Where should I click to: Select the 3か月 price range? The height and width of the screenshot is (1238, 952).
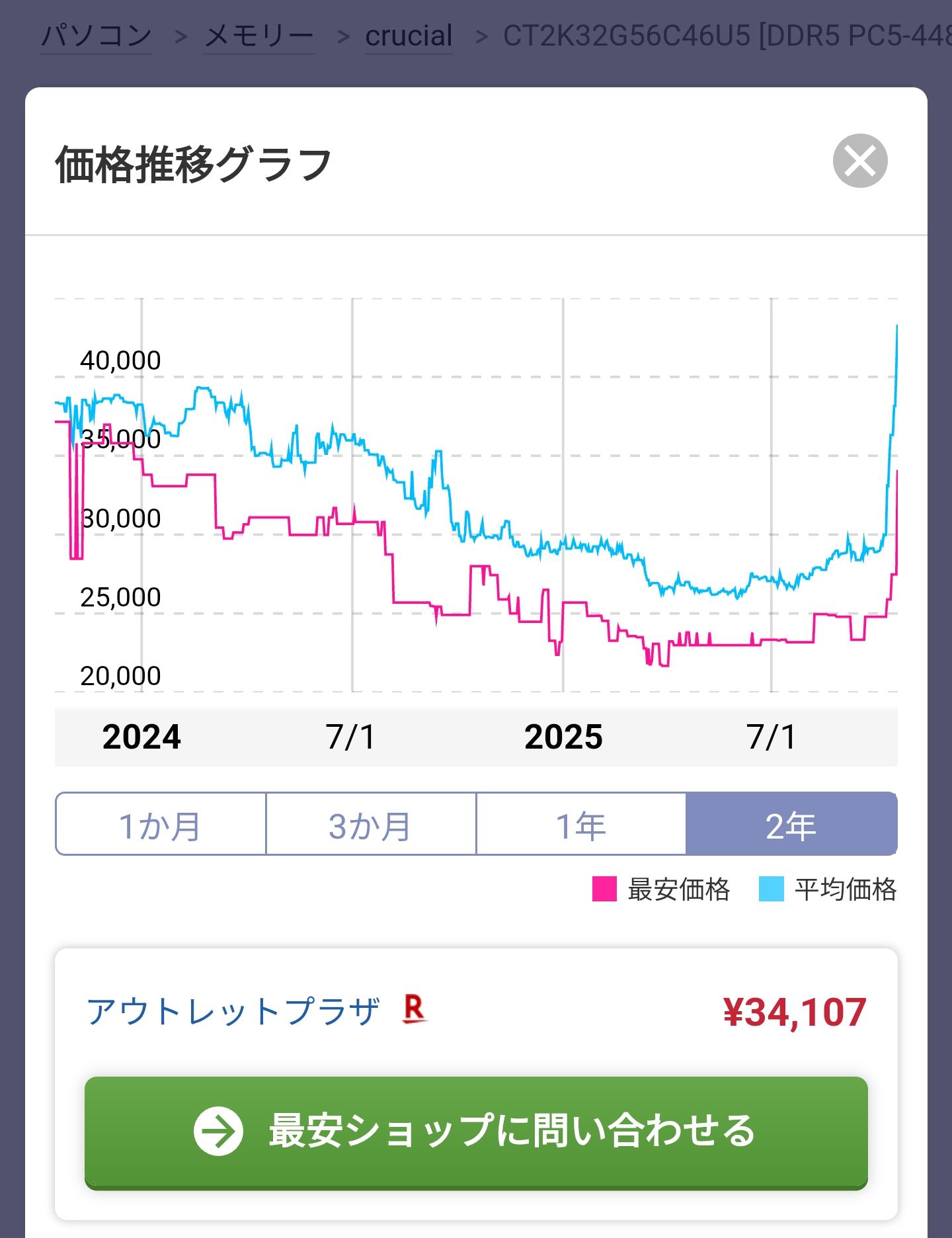coord(370,824)
